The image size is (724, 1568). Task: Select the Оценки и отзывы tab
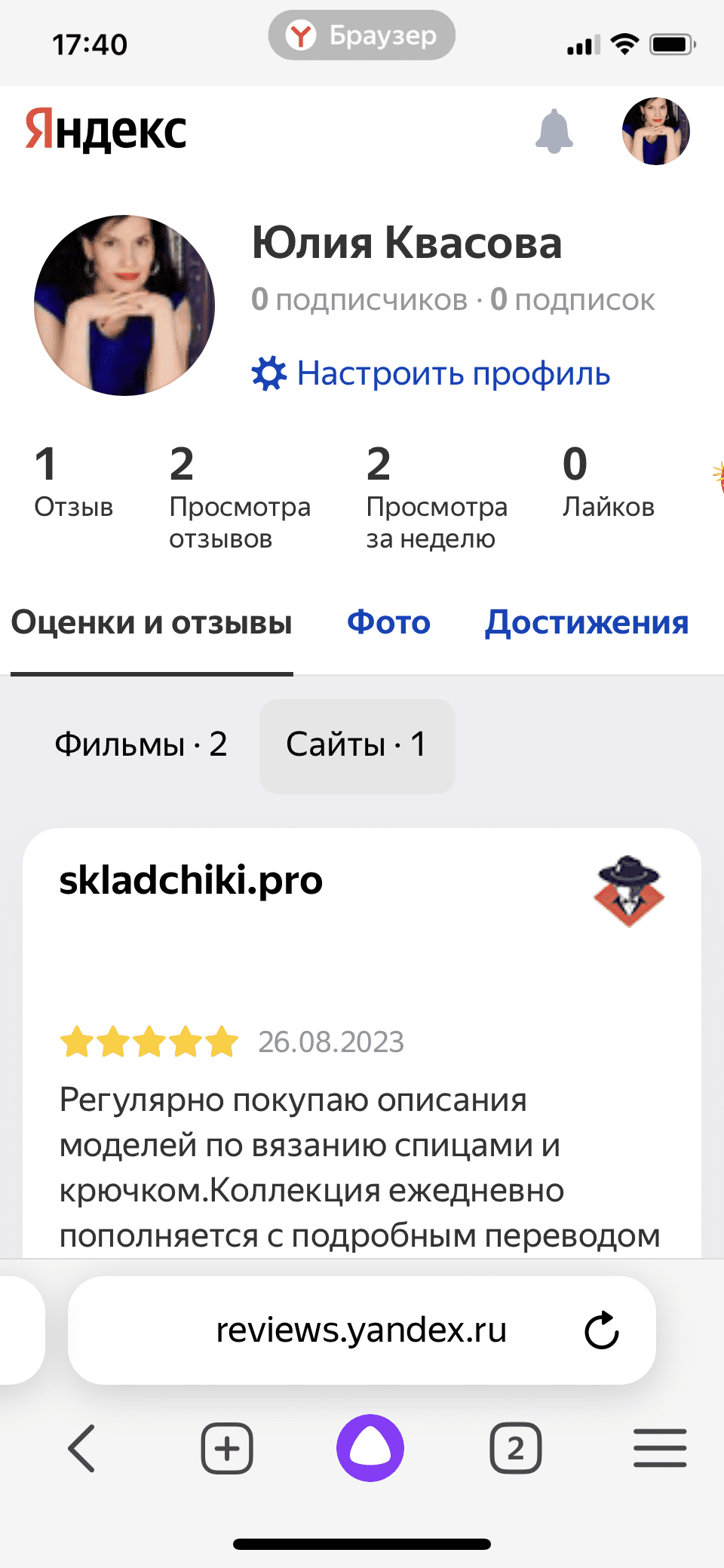(152, 623)
